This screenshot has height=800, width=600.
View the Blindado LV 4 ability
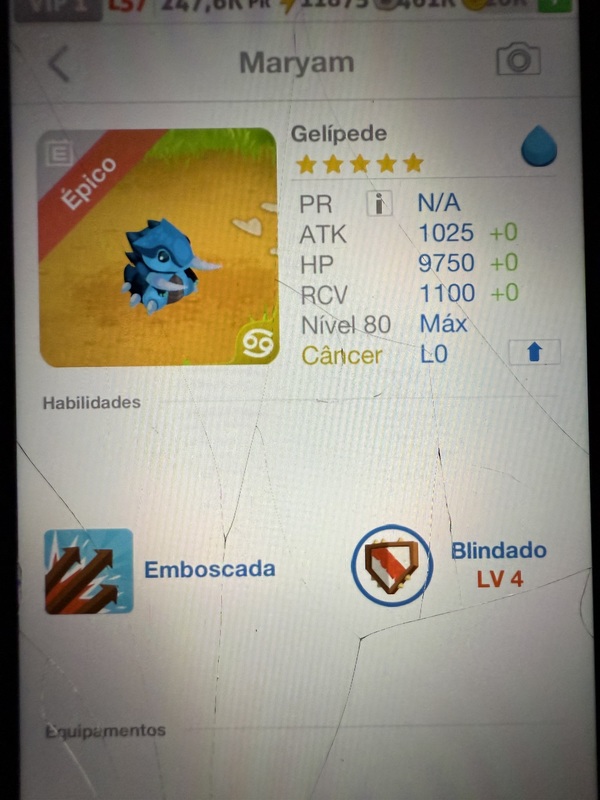click(x=392, y=566)
